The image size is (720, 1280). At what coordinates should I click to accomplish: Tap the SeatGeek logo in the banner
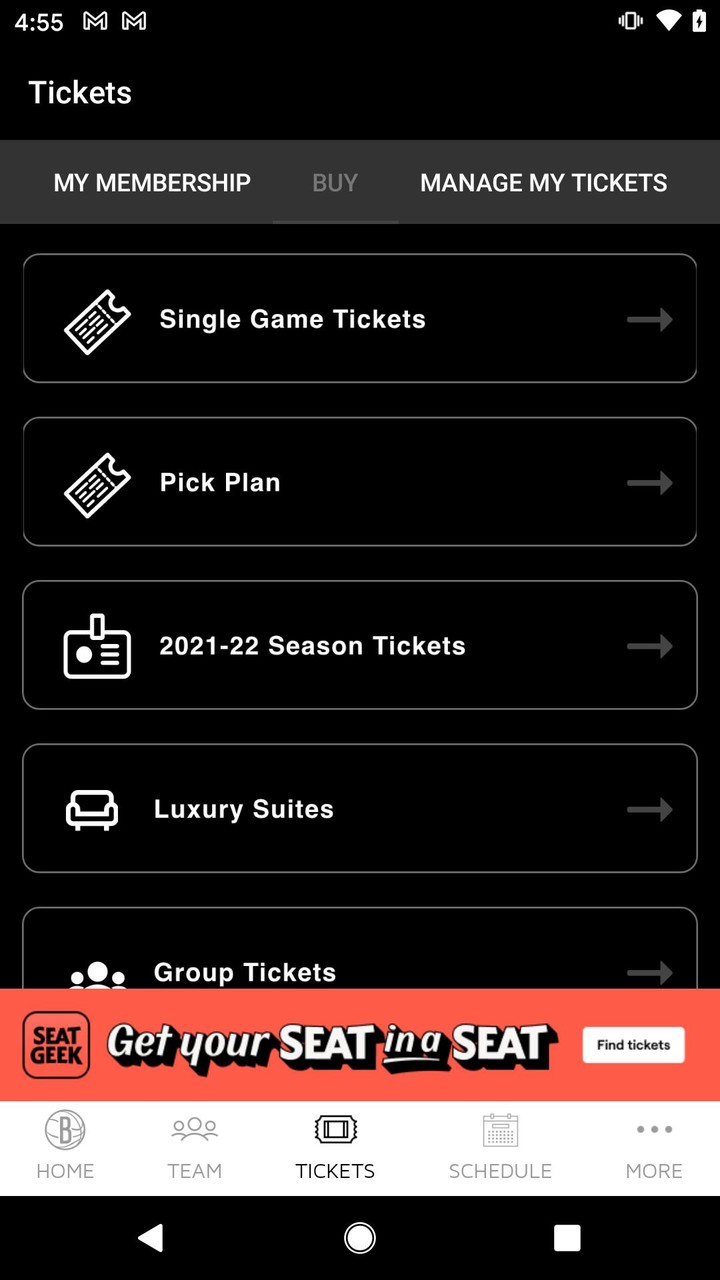pyautogui.click(x=55, y=1044)
